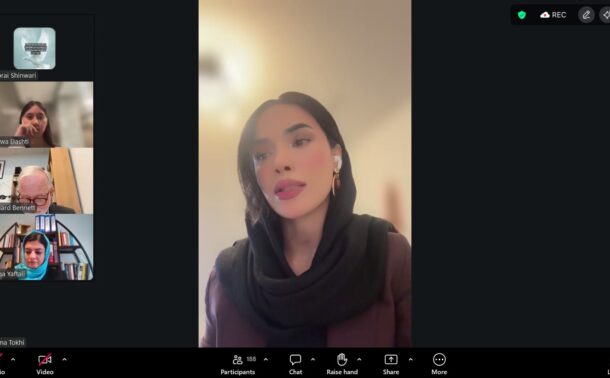Expand the Participants options caret
610x378 pixels.
click(x=266, y=360)
